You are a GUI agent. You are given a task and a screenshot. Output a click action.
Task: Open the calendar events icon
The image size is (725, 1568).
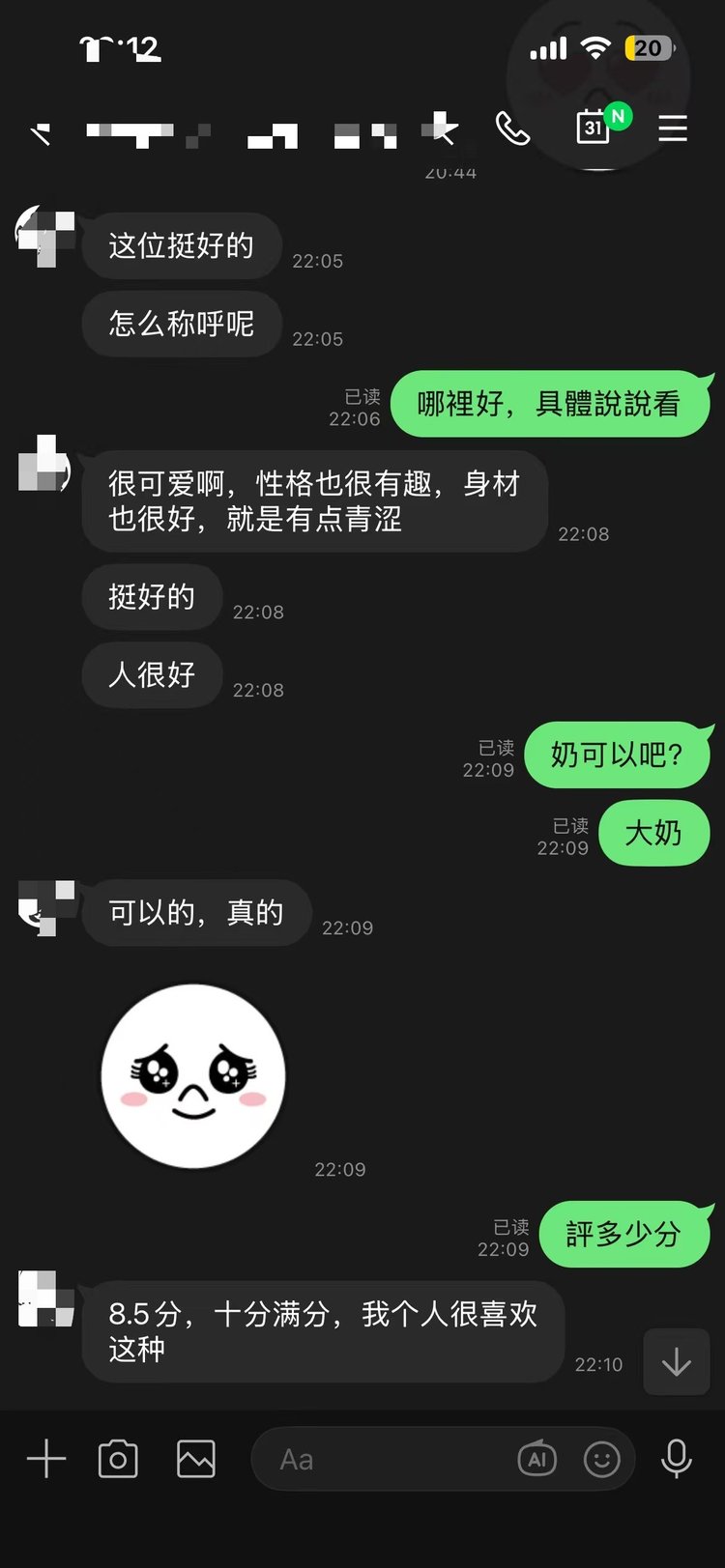(x=594, y=127)
